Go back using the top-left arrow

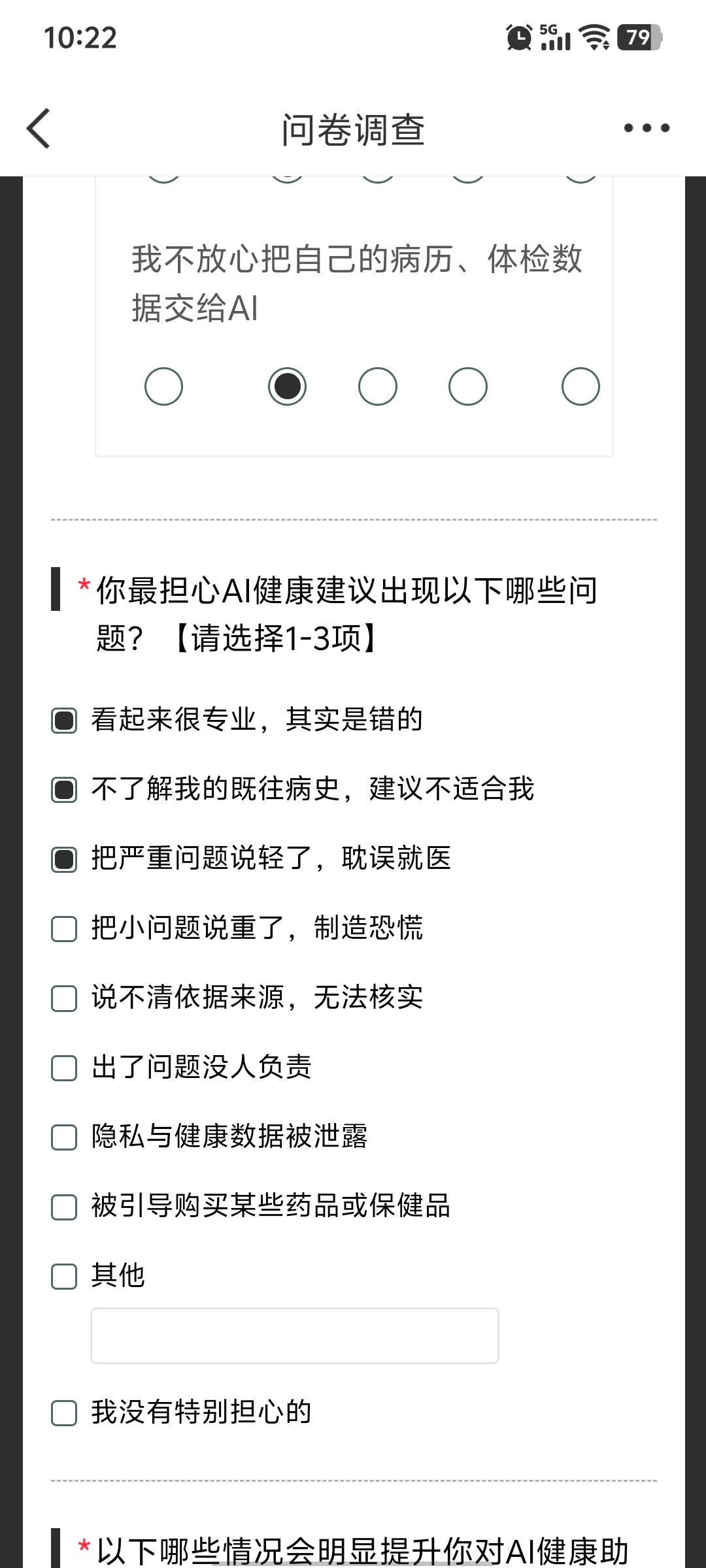click(x=39, y=128)
